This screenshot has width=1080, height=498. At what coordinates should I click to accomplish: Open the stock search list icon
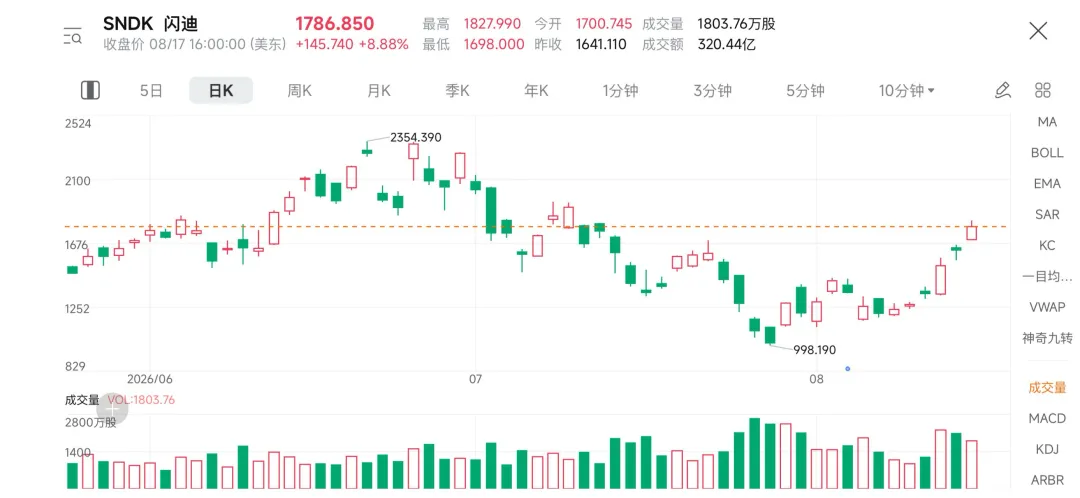tap(72, 37)
